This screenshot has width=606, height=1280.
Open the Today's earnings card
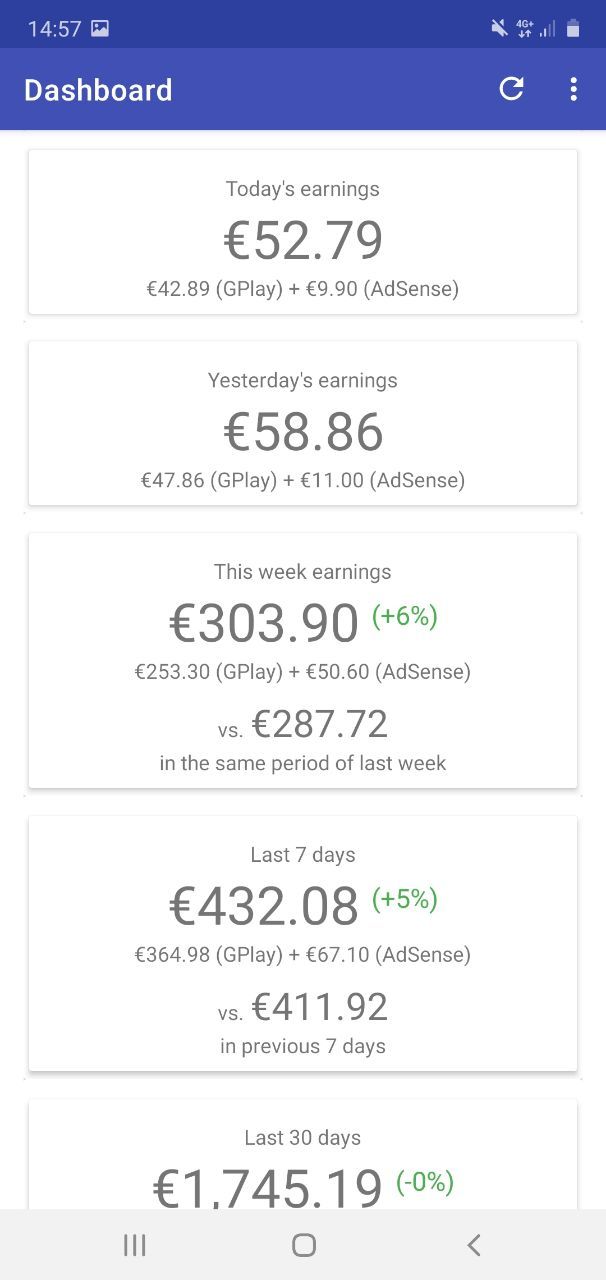[303, 232]
